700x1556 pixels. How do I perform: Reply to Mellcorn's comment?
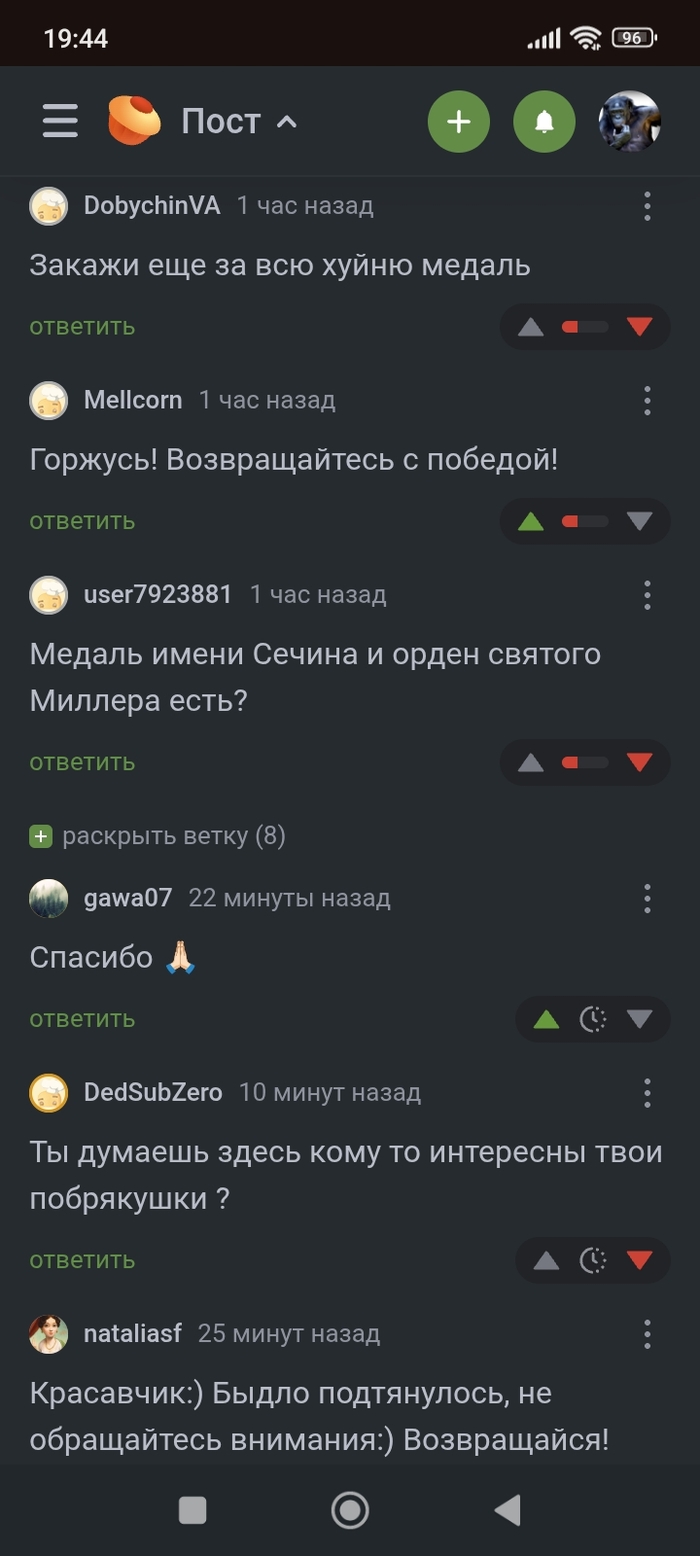[82, 521]
